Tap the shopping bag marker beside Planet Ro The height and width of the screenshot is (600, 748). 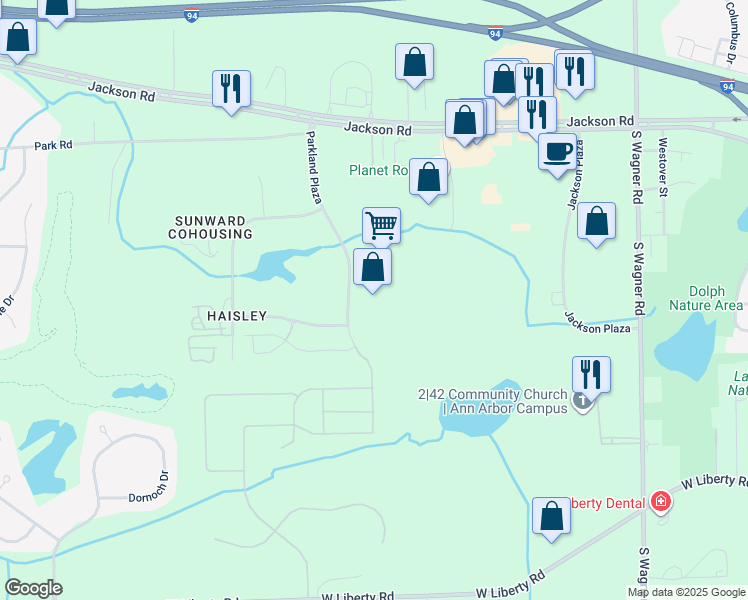428,178
